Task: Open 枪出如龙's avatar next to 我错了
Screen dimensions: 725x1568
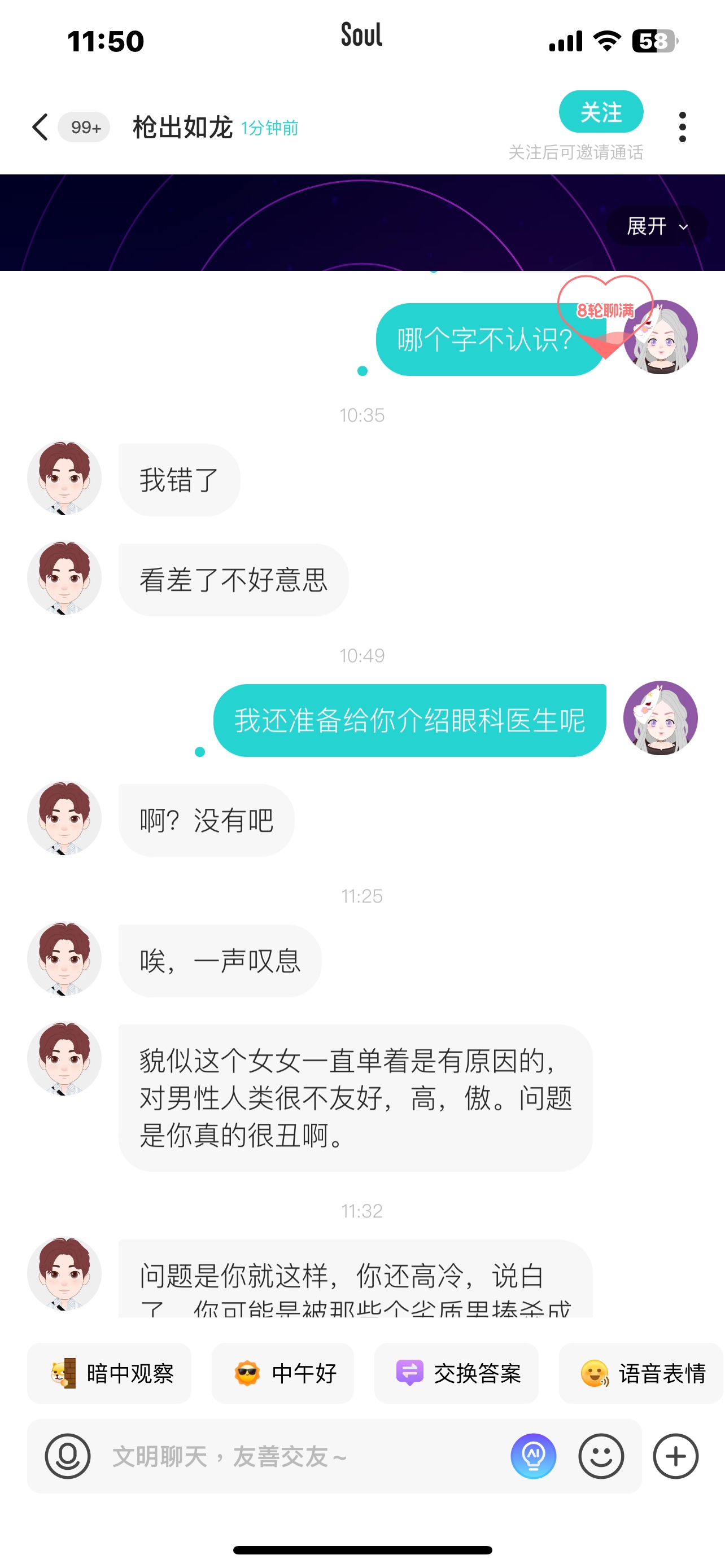Action: pos(64,479)
